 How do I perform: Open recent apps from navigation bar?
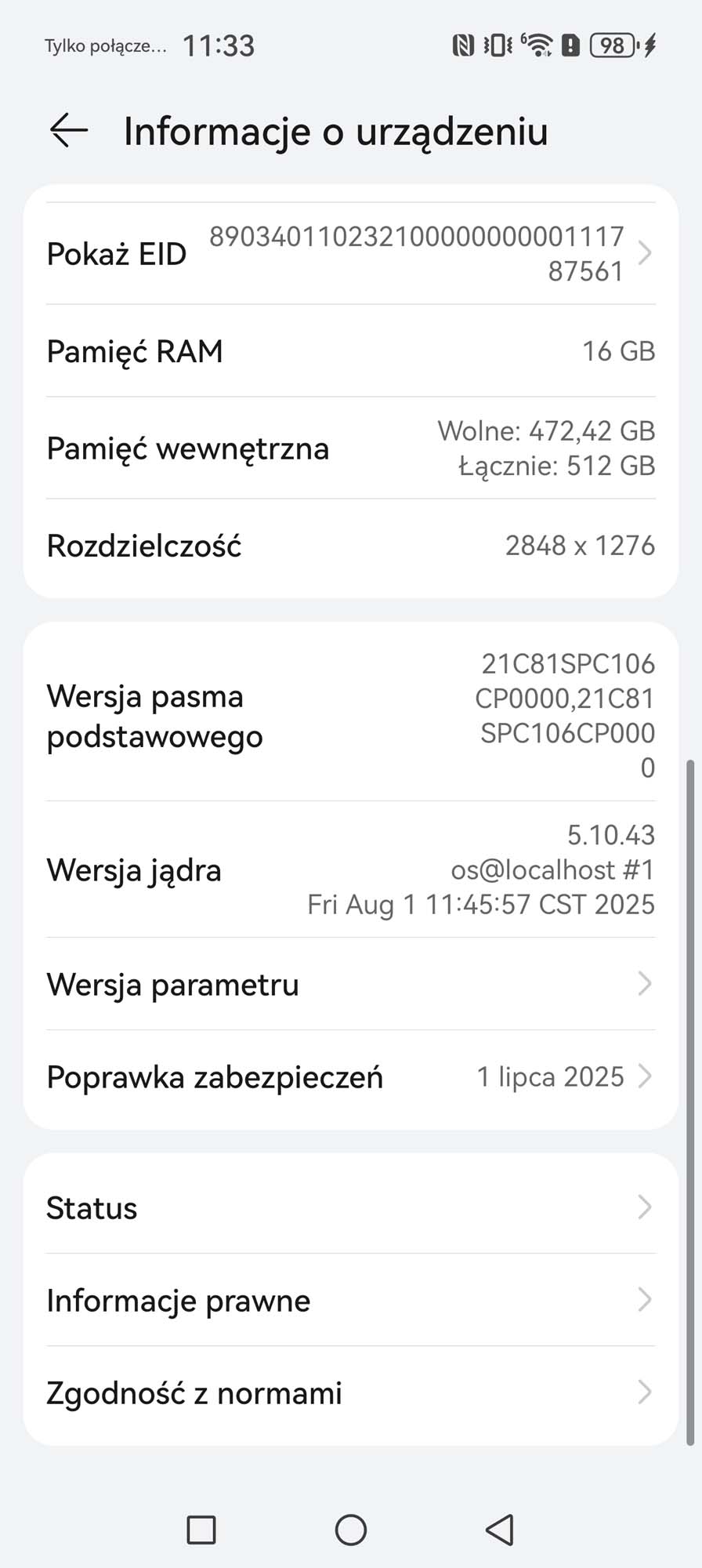click(201, 1530)
